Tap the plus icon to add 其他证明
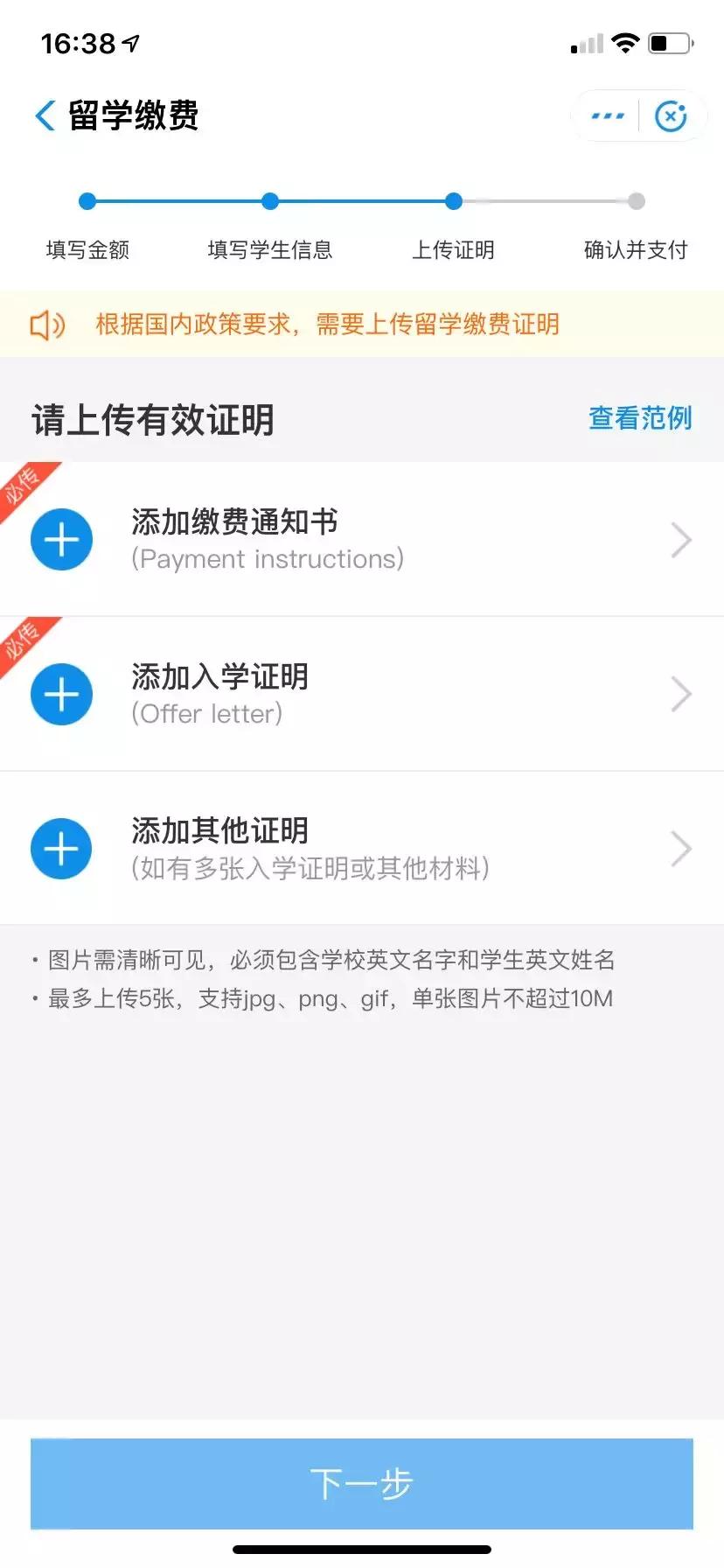This screenshot has width=724, height=1568. point(61,848)
